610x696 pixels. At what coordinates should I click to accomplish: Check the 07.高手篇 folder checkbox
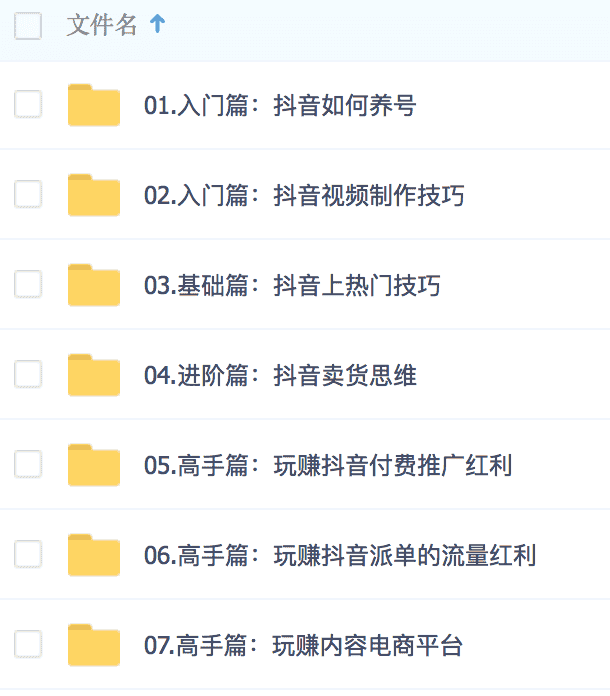[28, 644]
